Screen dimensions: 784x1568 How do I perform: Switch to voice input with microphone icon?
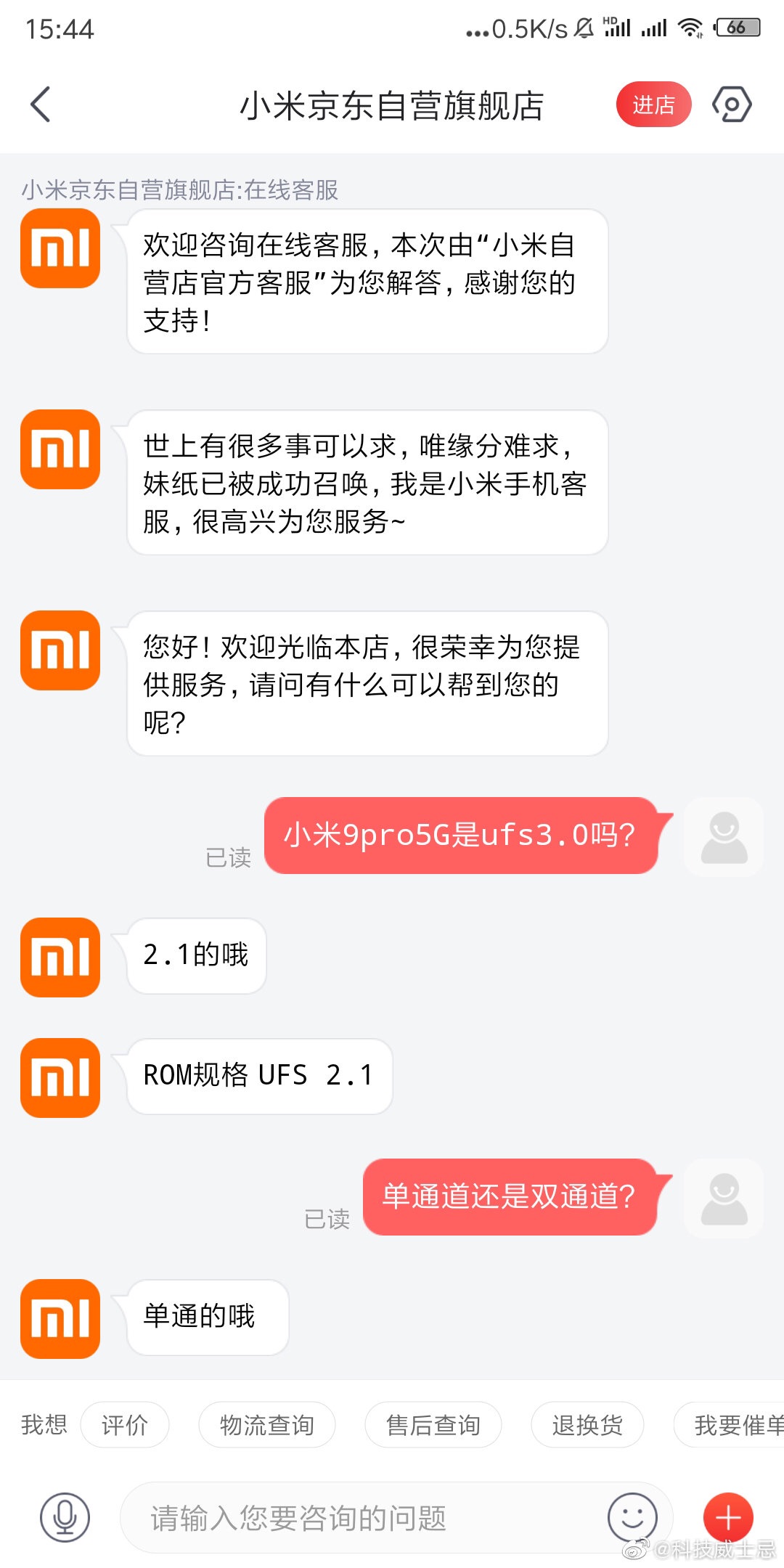pyautogui.click(x=65, y=1517)
